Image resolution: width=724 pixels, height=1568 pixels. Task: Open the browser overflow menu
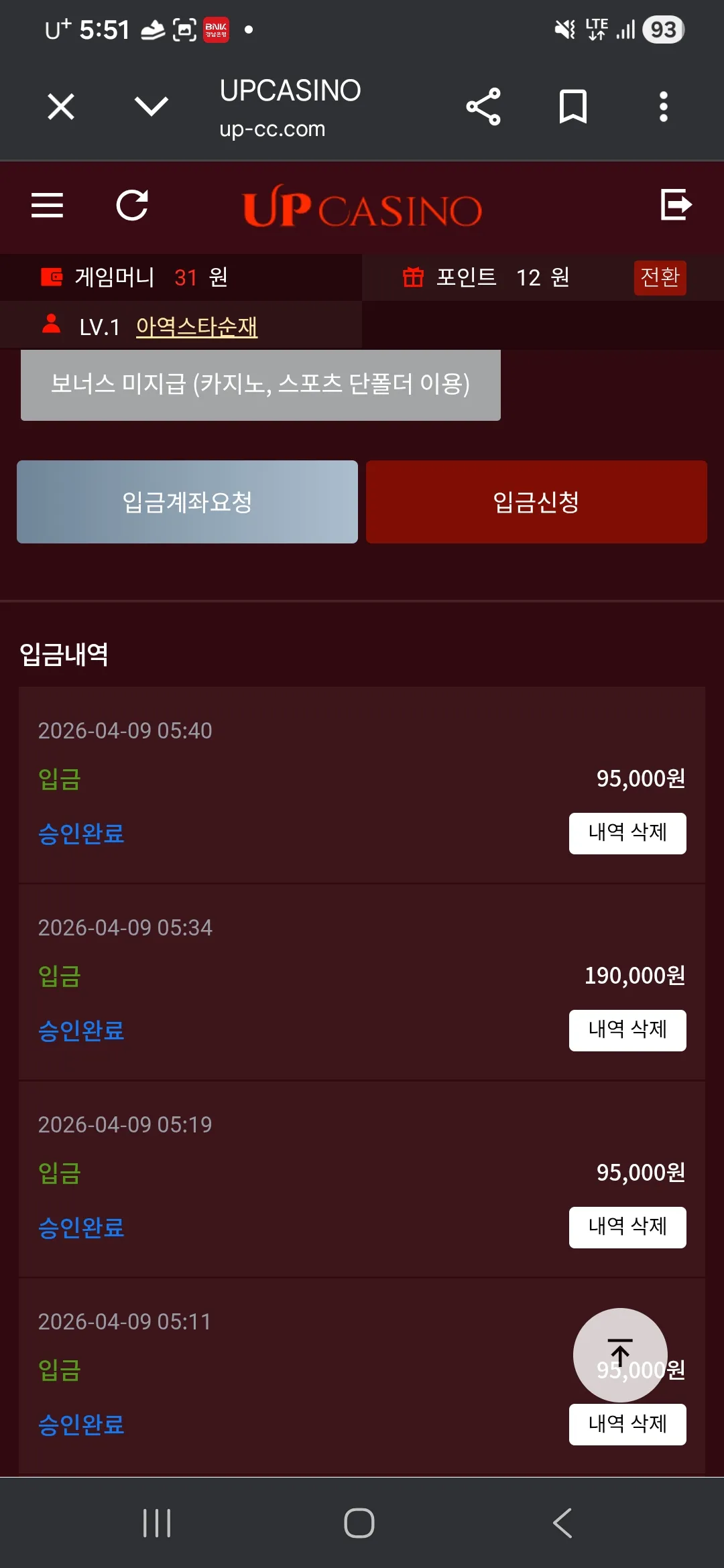tap(664, 107)
